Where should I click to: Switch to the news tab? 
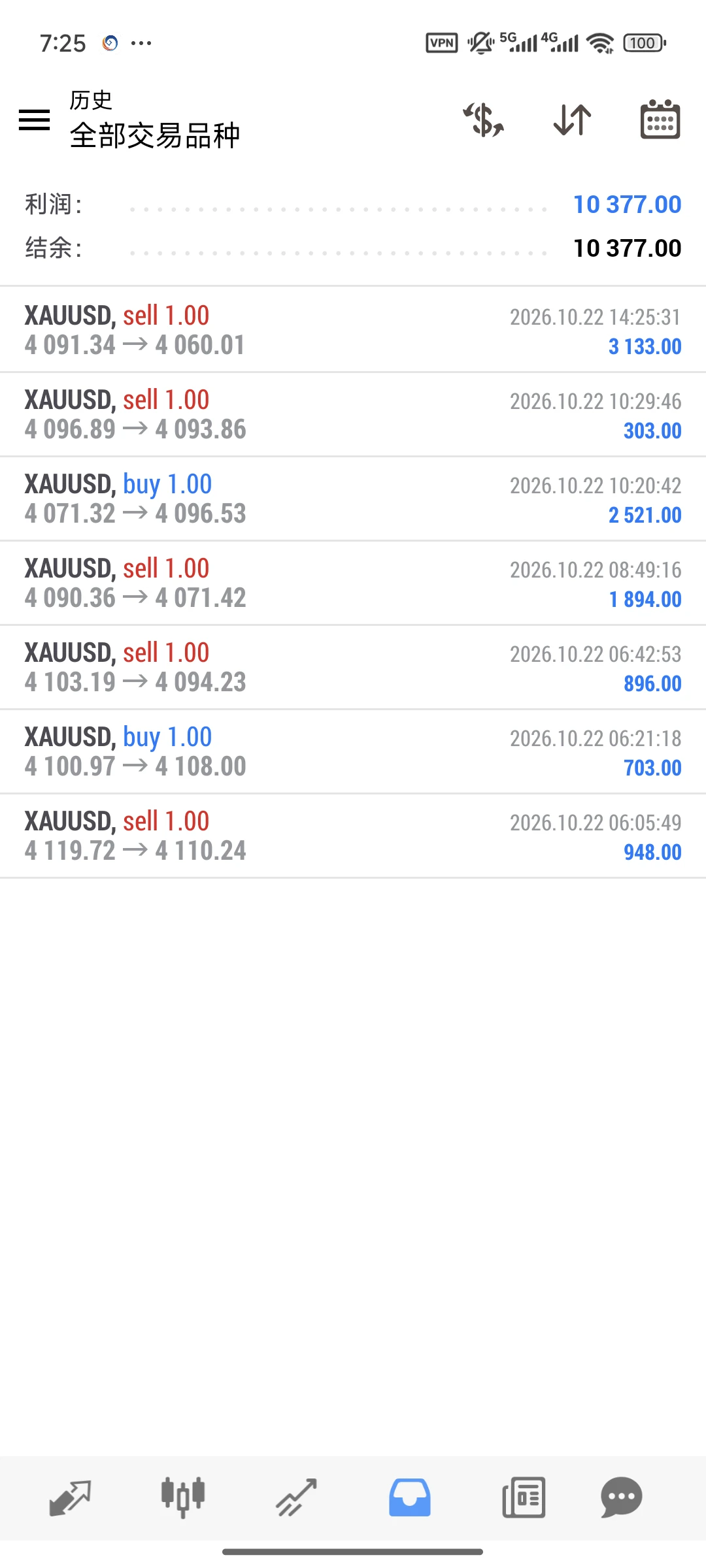pos(524,1497)
